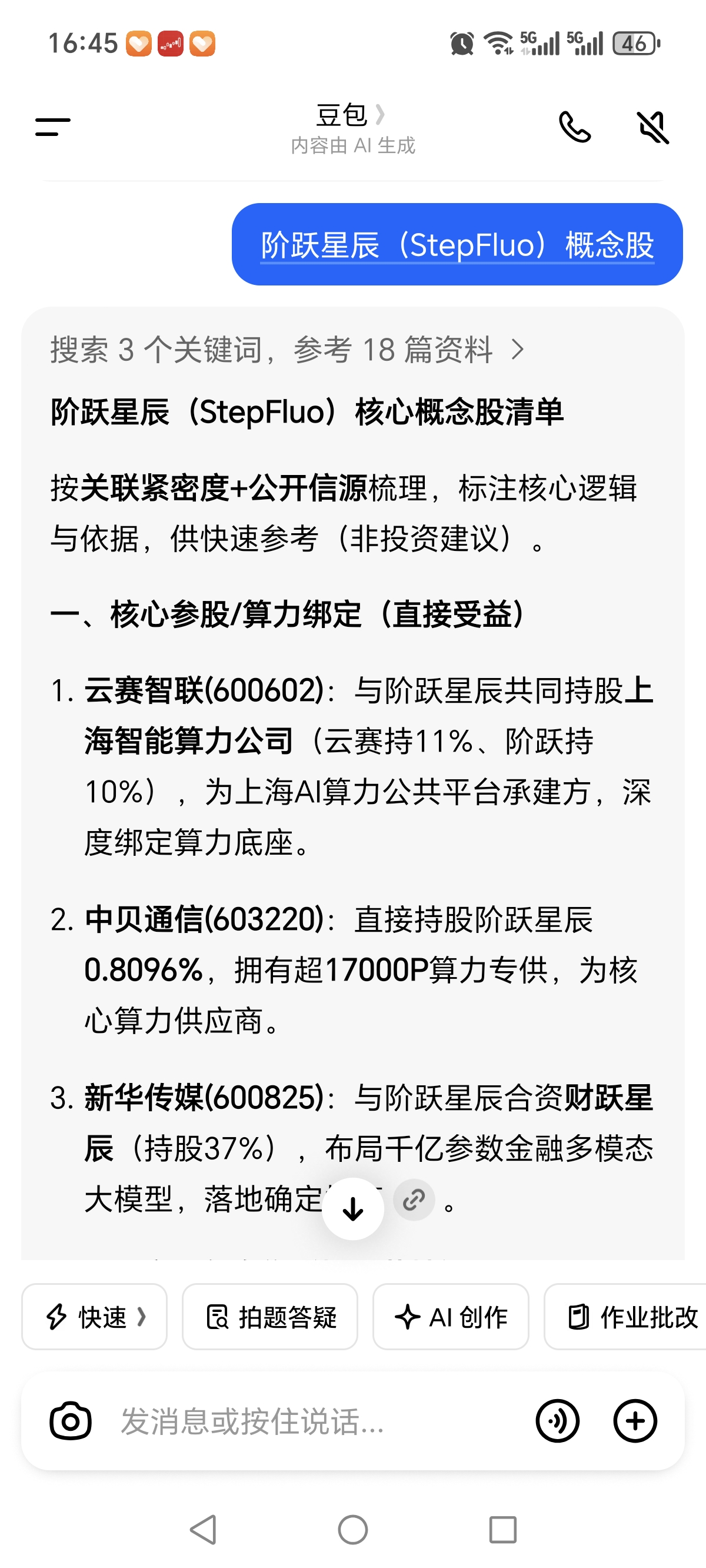Expand the searched keywords and references row
Viewport: 706px width, 1568px height.
[x=287, y=350]
